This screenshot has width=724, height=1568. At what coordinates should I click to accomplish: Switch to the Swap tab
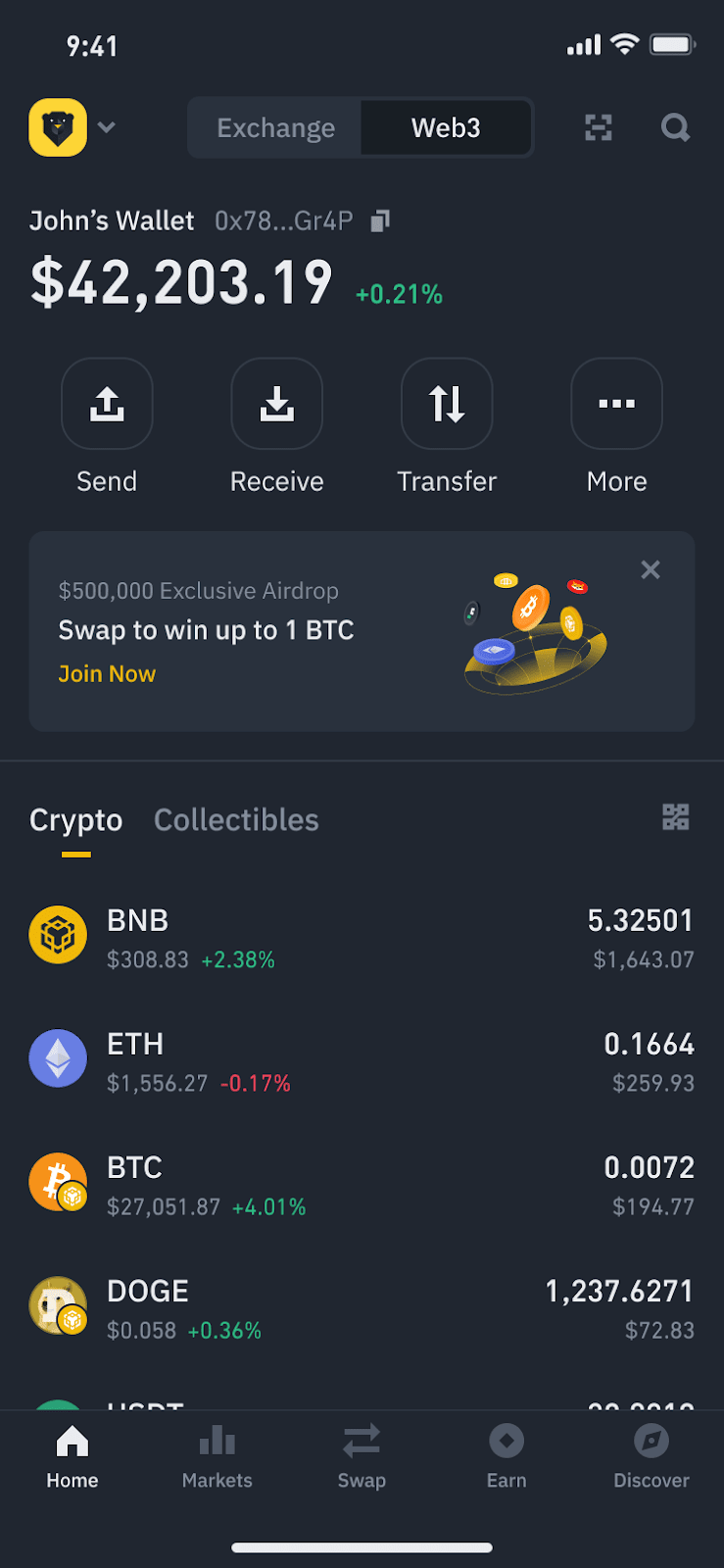tap(362, 1456)
